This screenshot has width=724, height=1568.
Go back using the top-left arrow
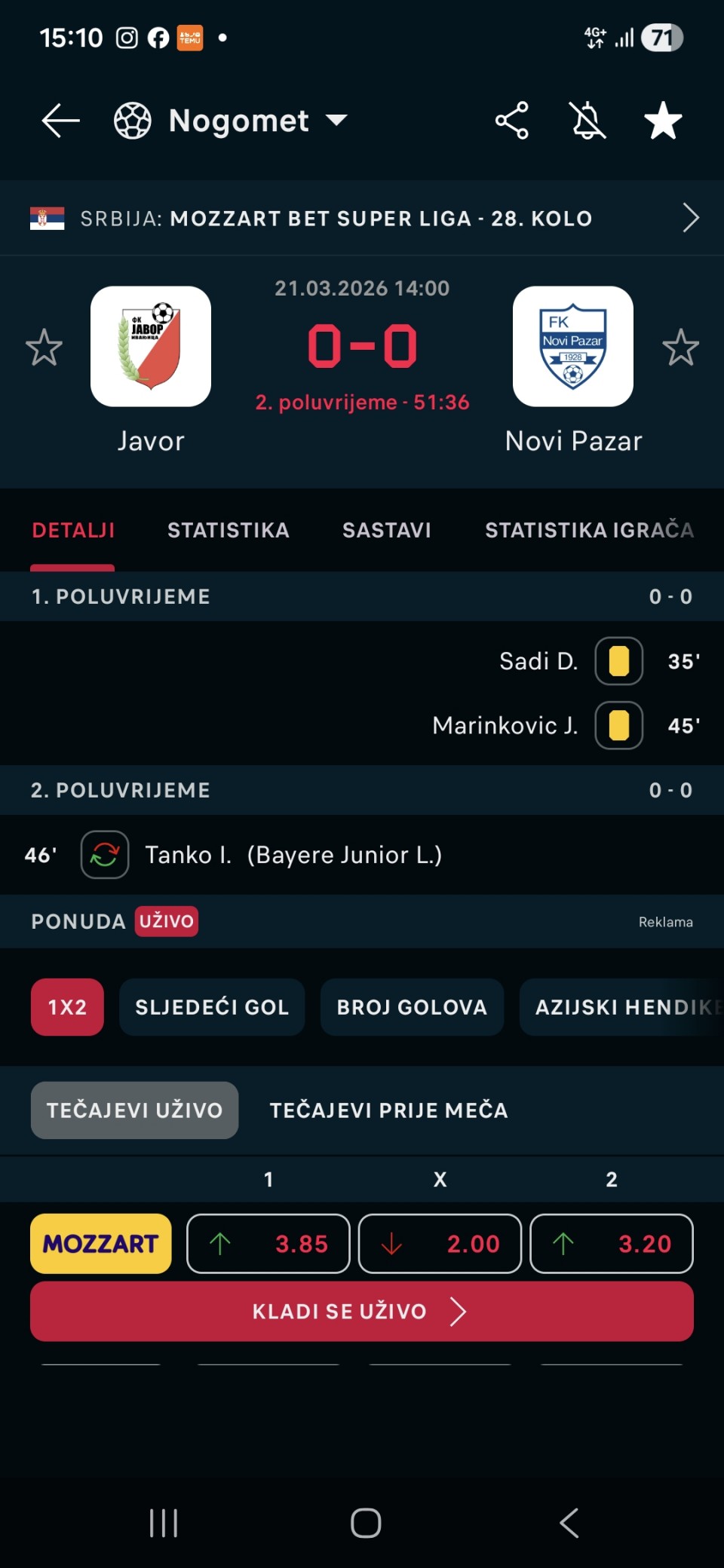point(60,121)
